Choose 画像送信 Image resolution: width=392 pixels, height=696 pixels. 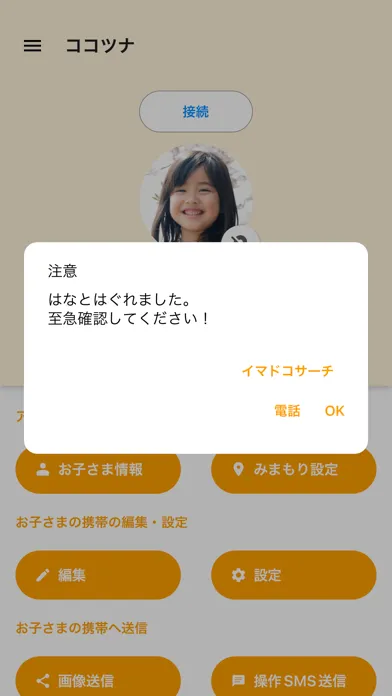pos(98,678)
